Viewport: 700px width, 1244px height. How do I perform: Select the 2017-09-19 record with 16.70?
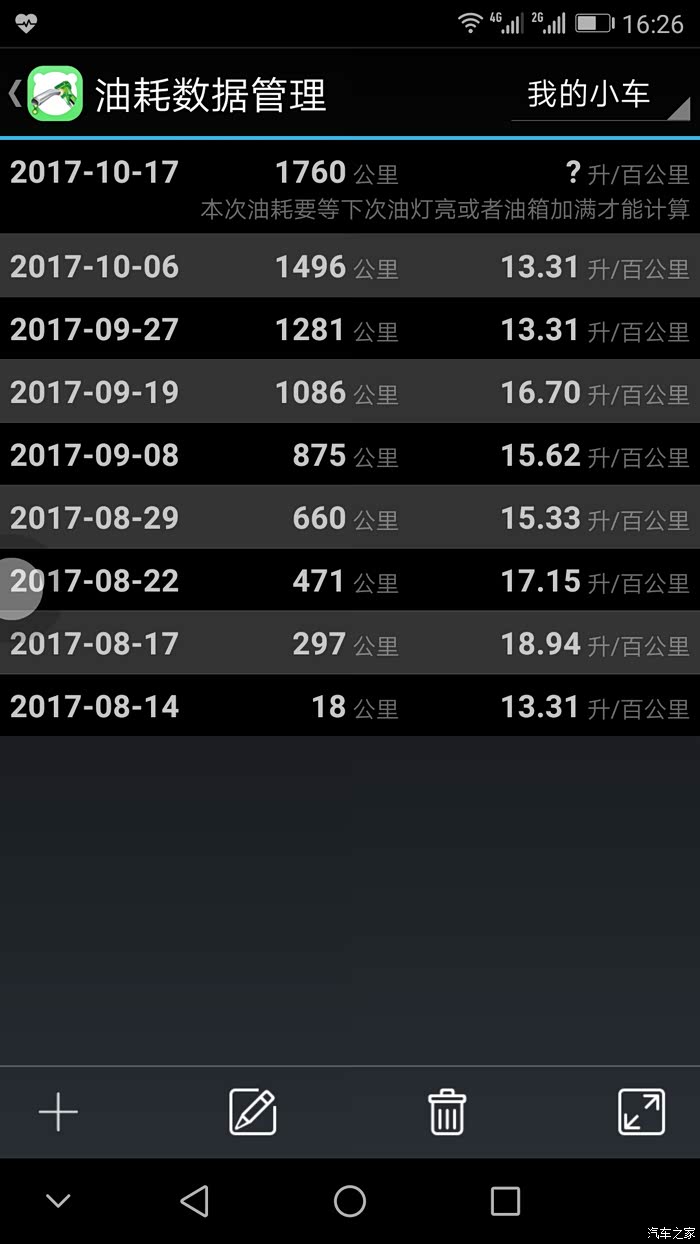click(350, 392)
